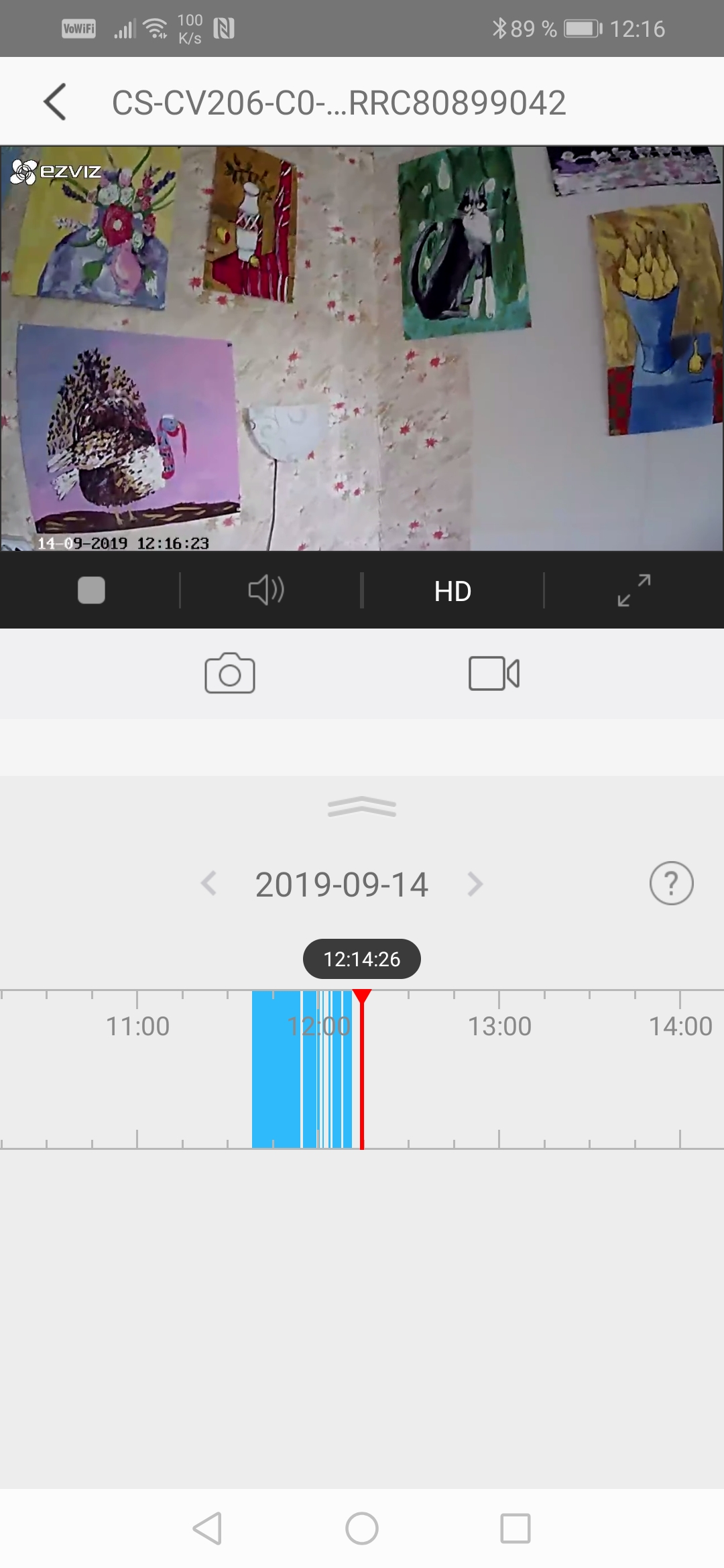Stop the video playback

point(91,590)
